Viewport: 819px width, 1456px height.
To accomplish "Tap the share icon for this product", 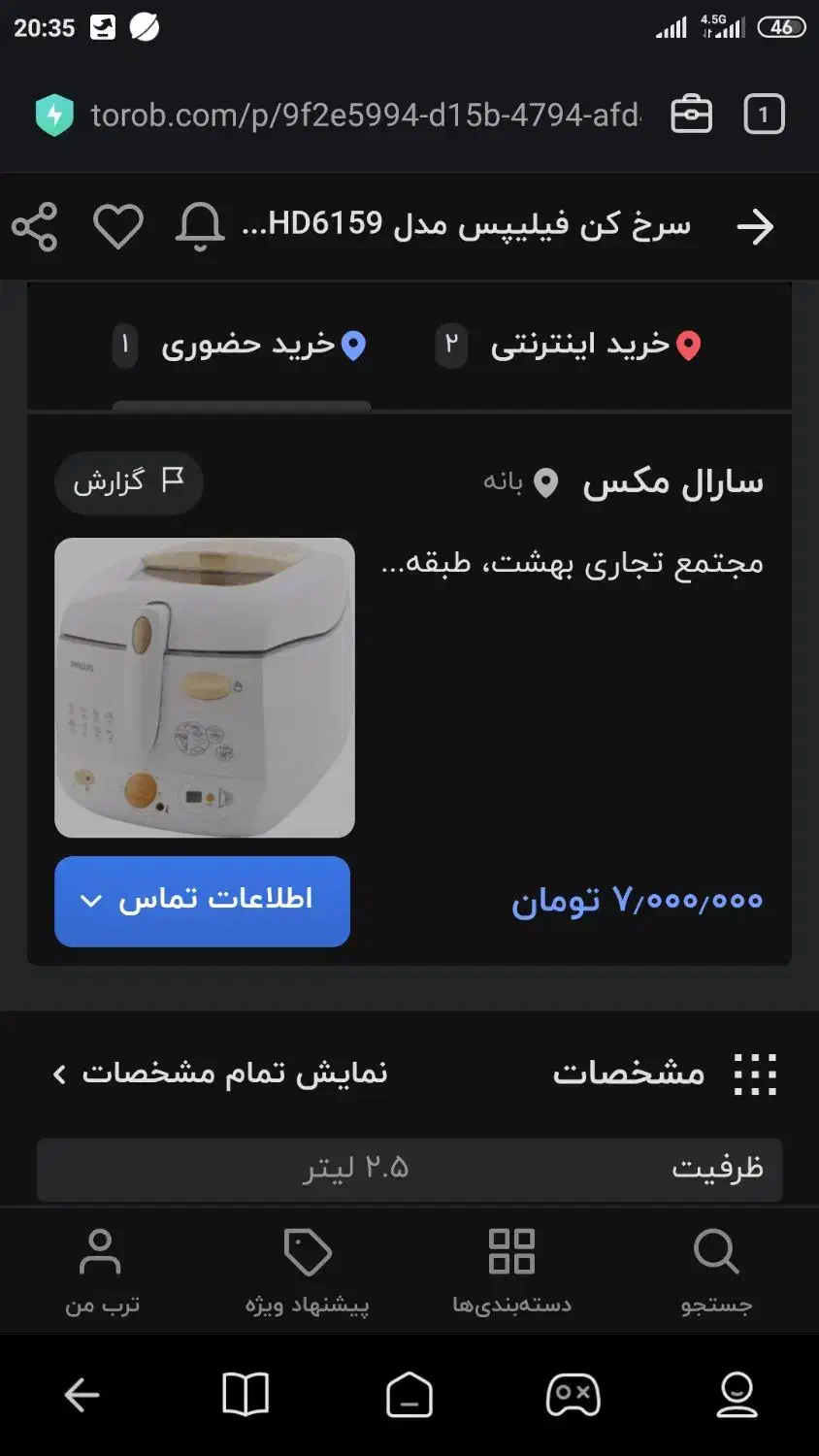I will [36, 225].
